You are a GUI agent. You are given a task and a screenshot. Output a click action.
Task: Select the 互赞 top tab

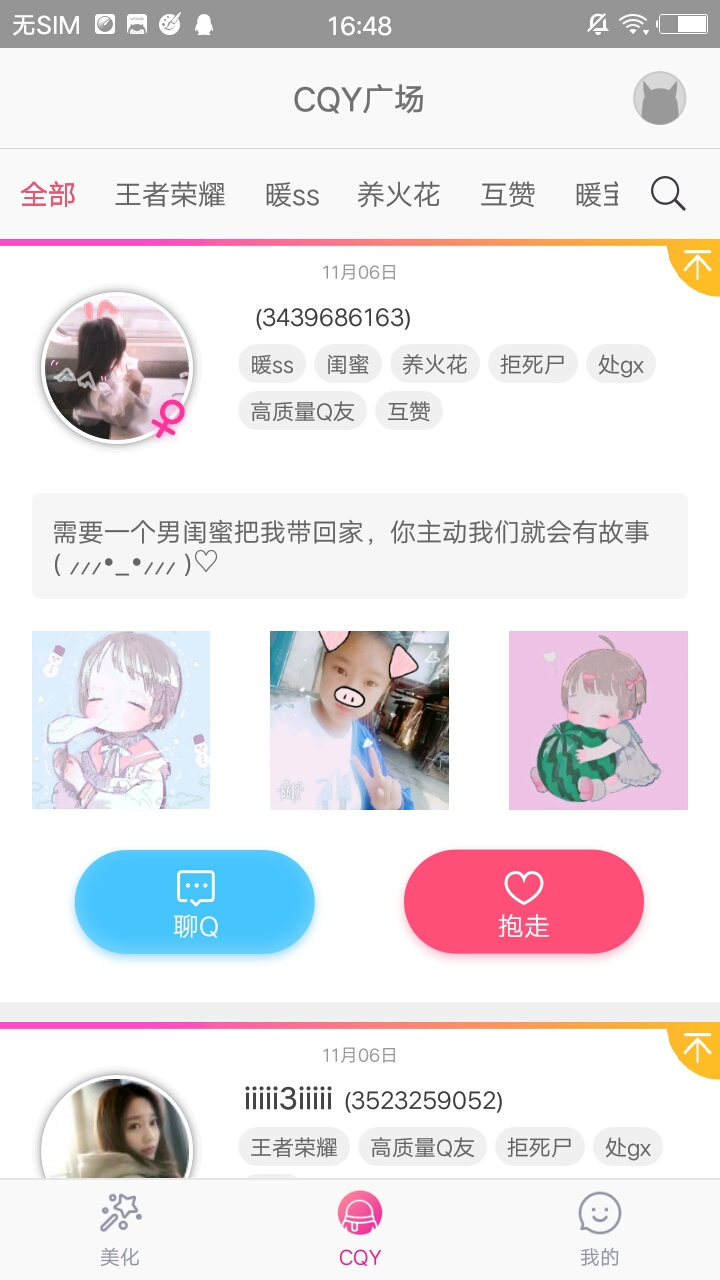point(508,194)
